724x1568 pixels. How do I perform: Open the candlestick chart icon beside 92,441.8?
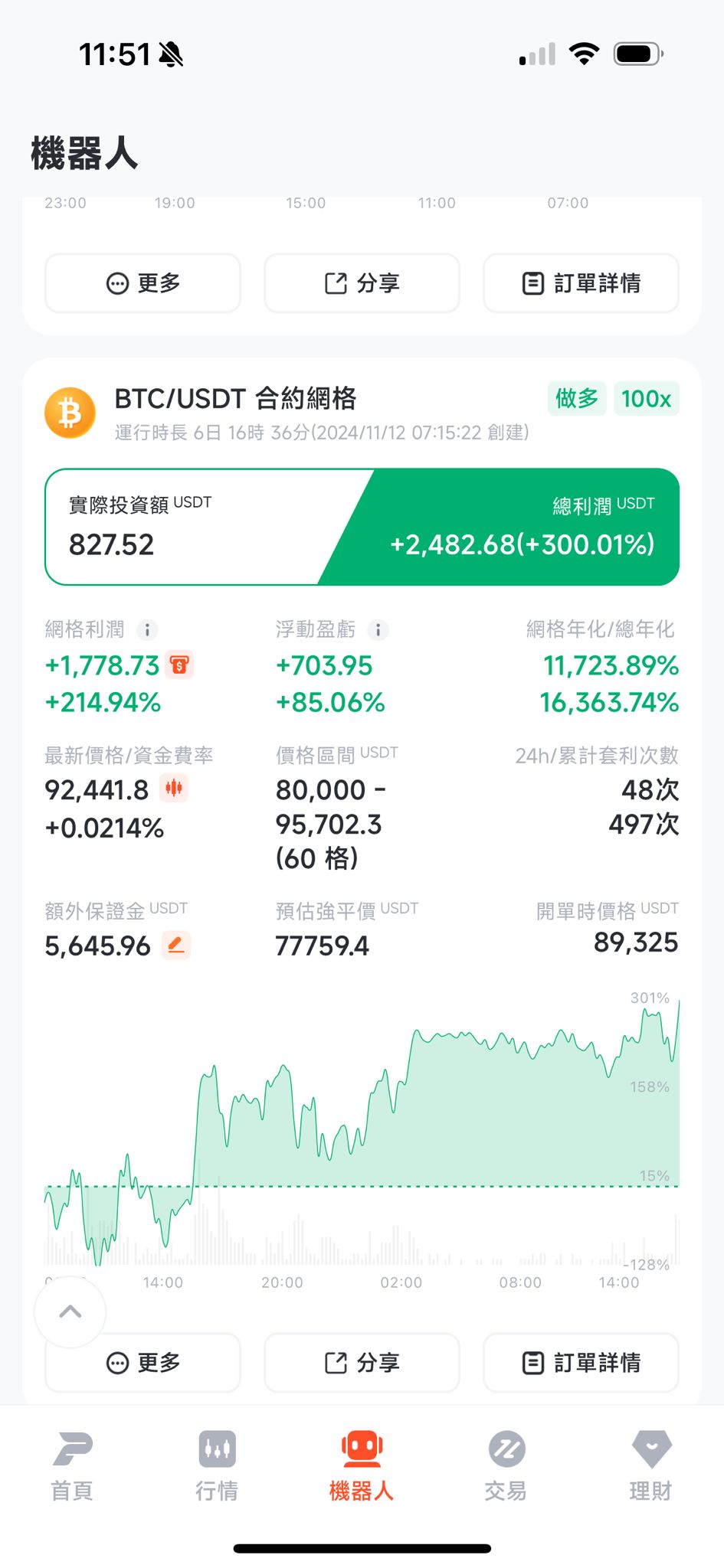tap(174, 788)
